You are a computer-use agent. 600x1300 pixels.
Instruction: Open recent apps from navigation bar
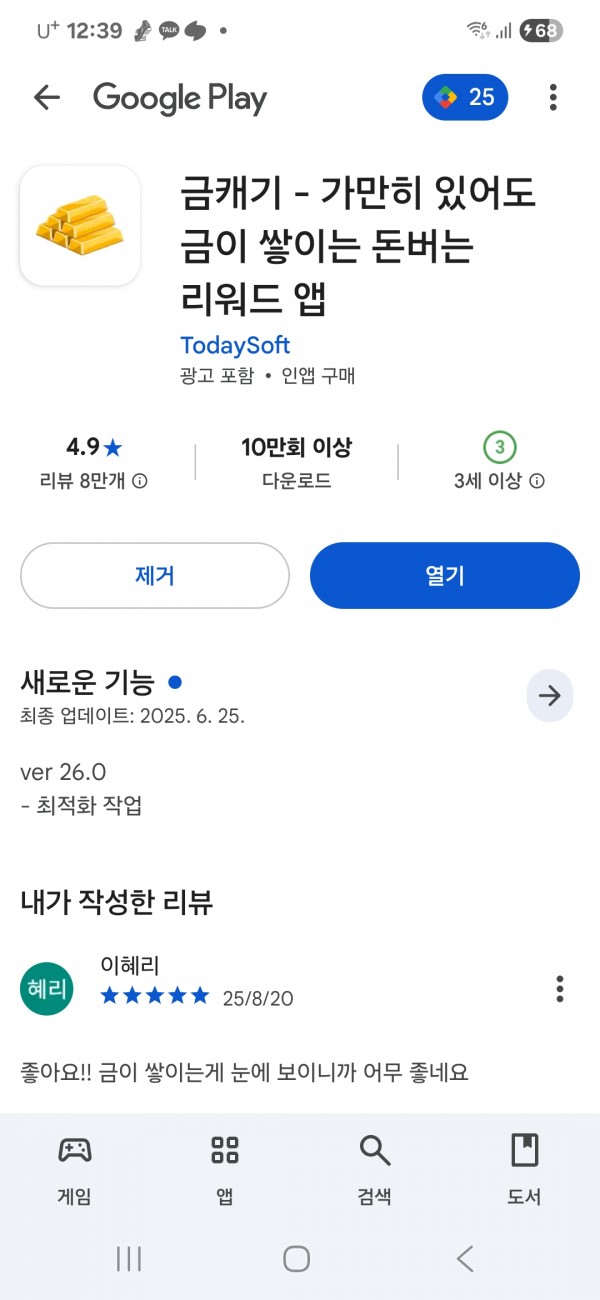pos(128,1258)
